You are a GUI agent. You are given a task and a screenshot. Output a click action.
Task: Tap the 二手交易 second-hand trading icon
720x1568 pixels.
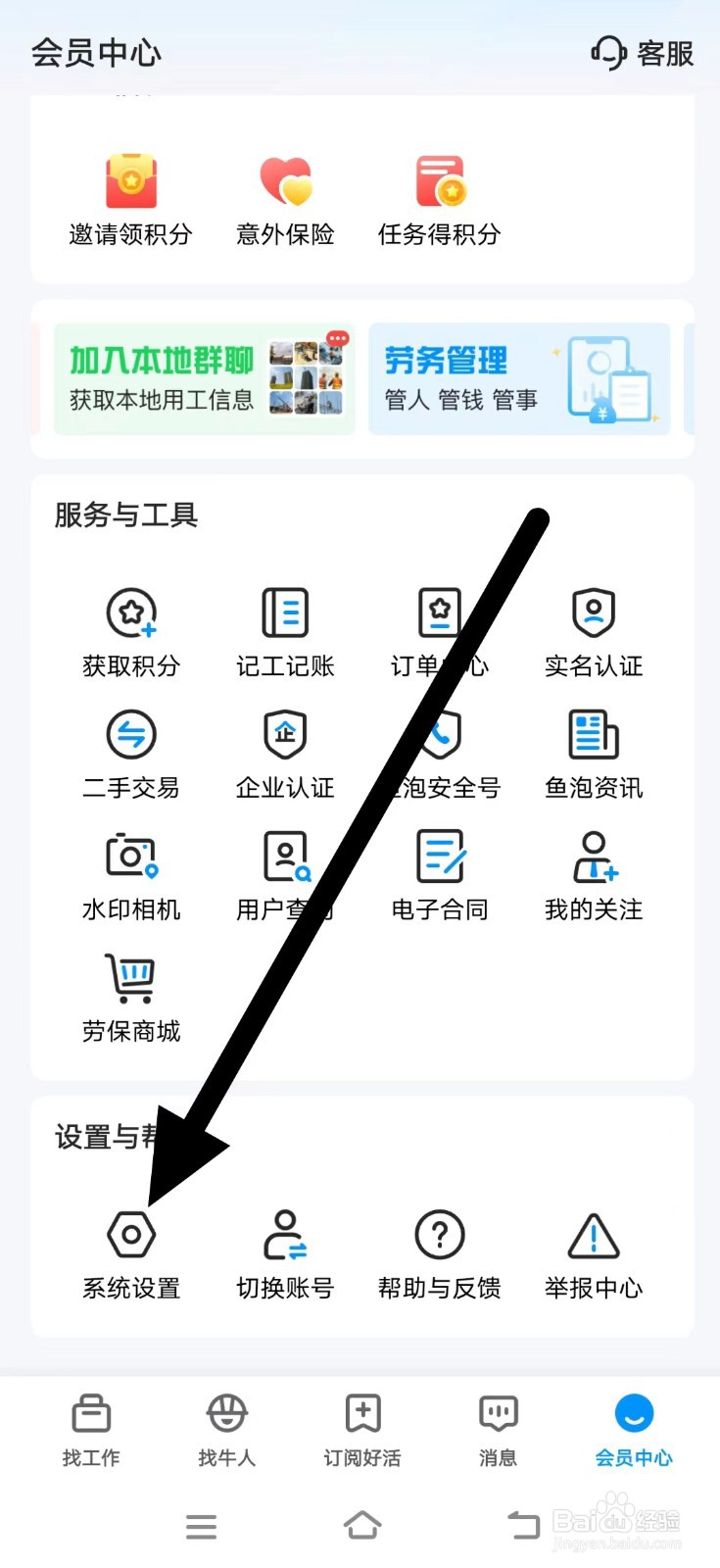pyautogui.click(x=131, y=755)
